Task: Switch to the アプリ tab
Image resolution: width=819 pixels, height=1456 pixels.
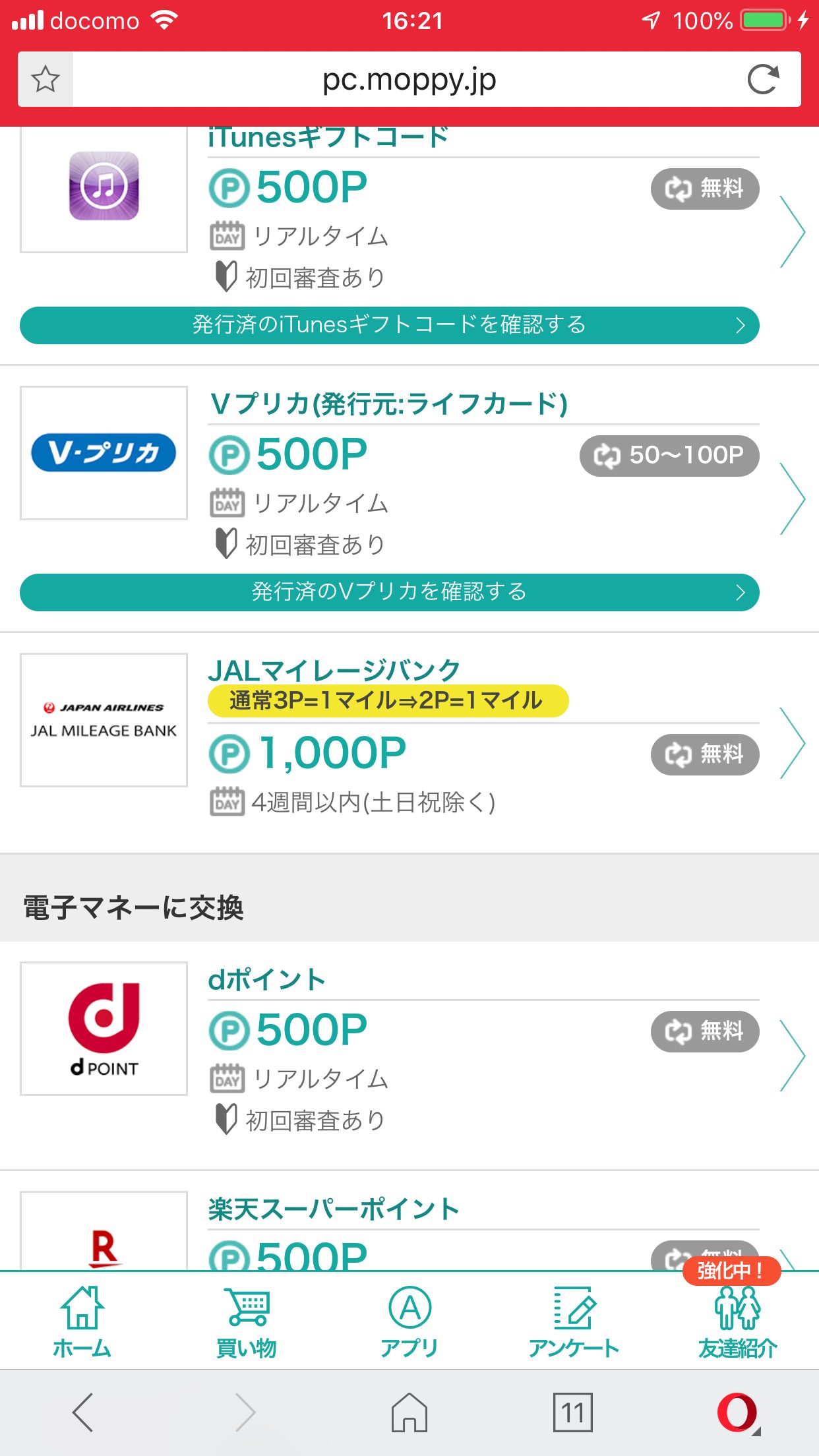Action: tap(409, 1321)
